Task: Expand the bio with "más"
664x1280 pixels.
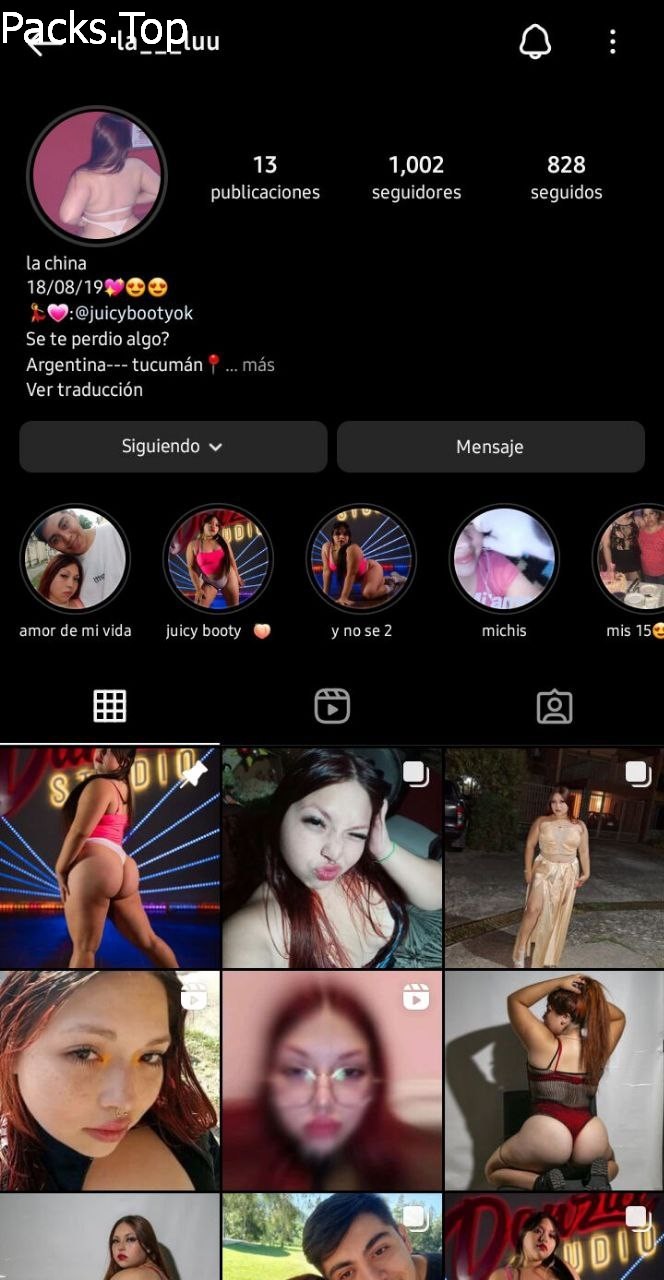Action: click(257, 365)
